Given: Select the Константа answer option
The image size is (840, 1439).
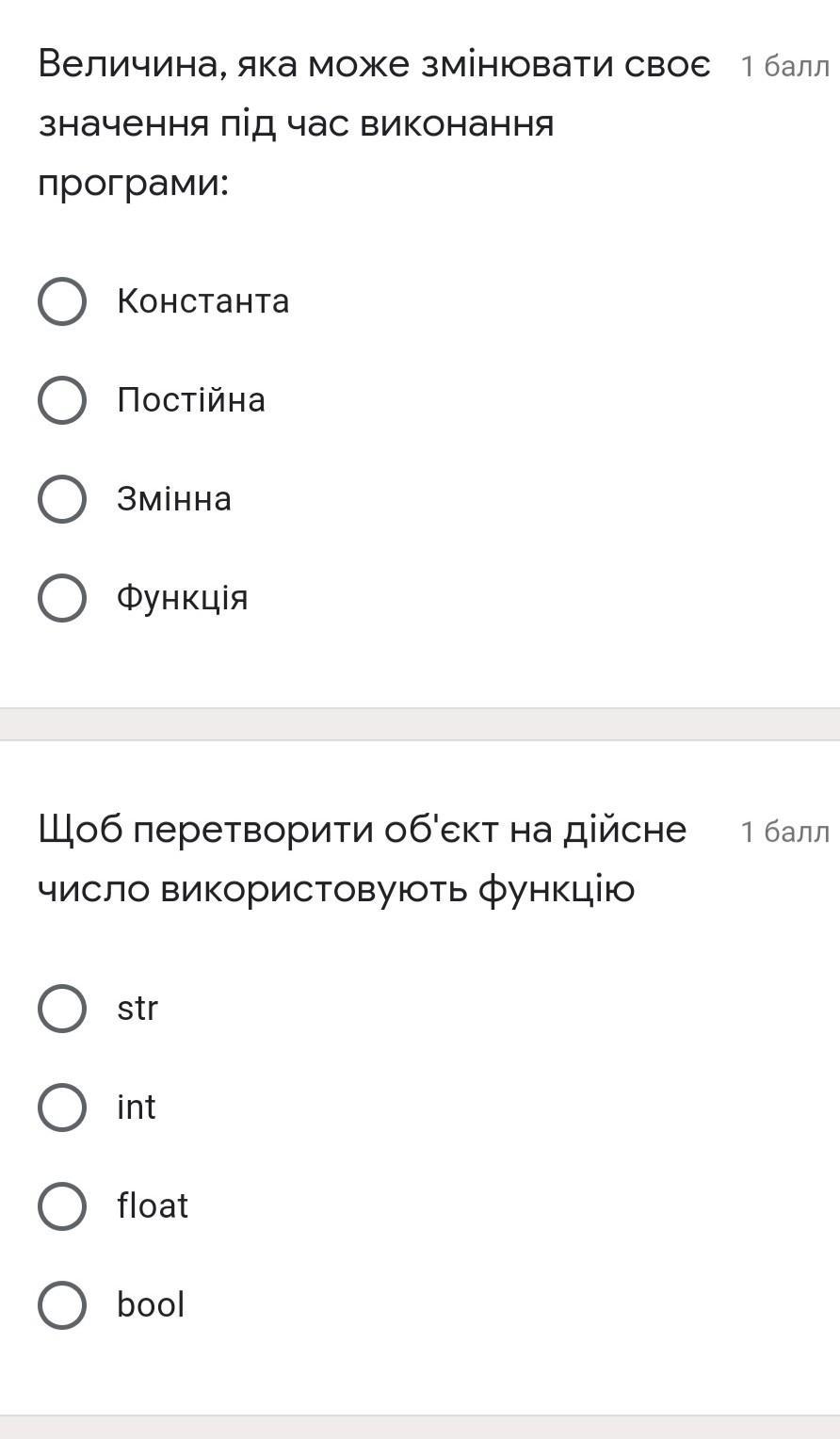Looking at the screenshot, I should (x=62, y=301).
